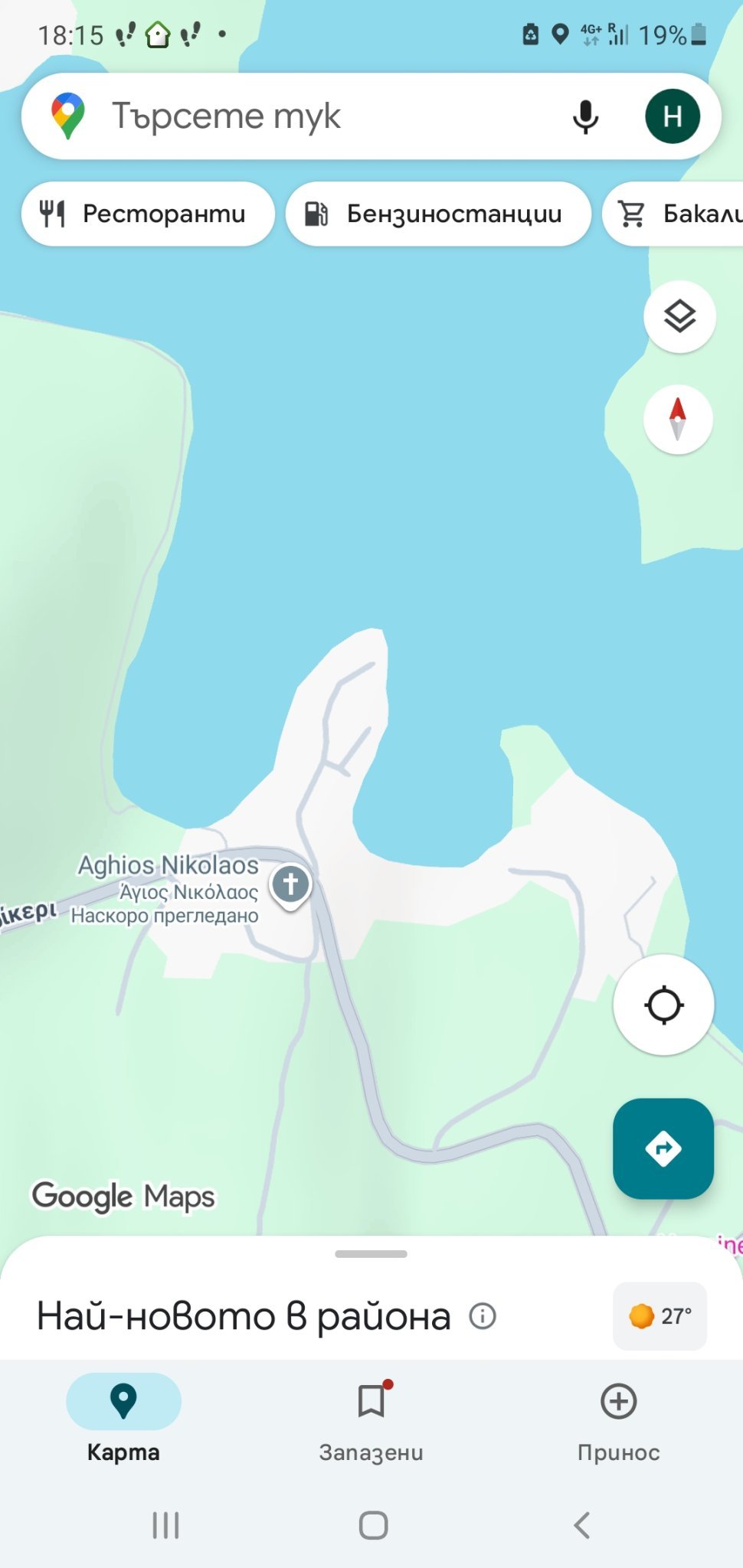
Task: Reset map orientation with the compass
Action: coord(678,419)
